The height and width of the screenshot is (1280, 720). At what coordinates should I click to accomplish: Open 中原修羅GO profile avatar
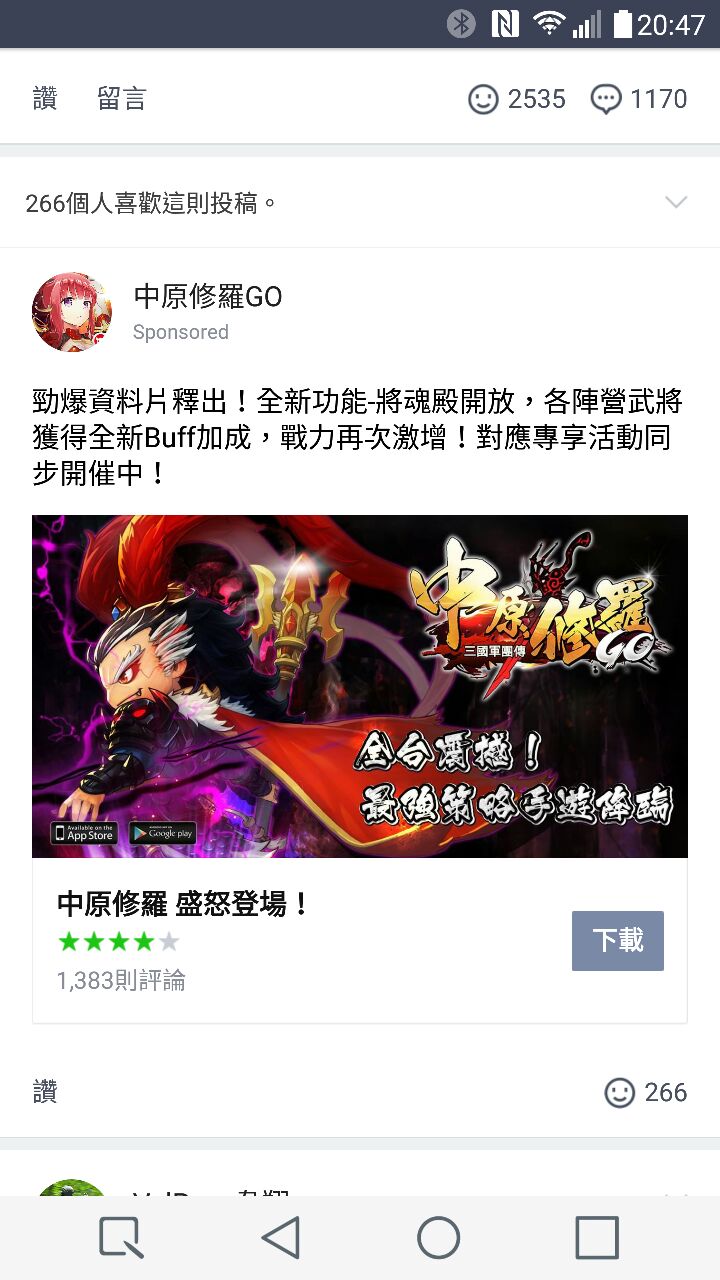tap(72, 312)
